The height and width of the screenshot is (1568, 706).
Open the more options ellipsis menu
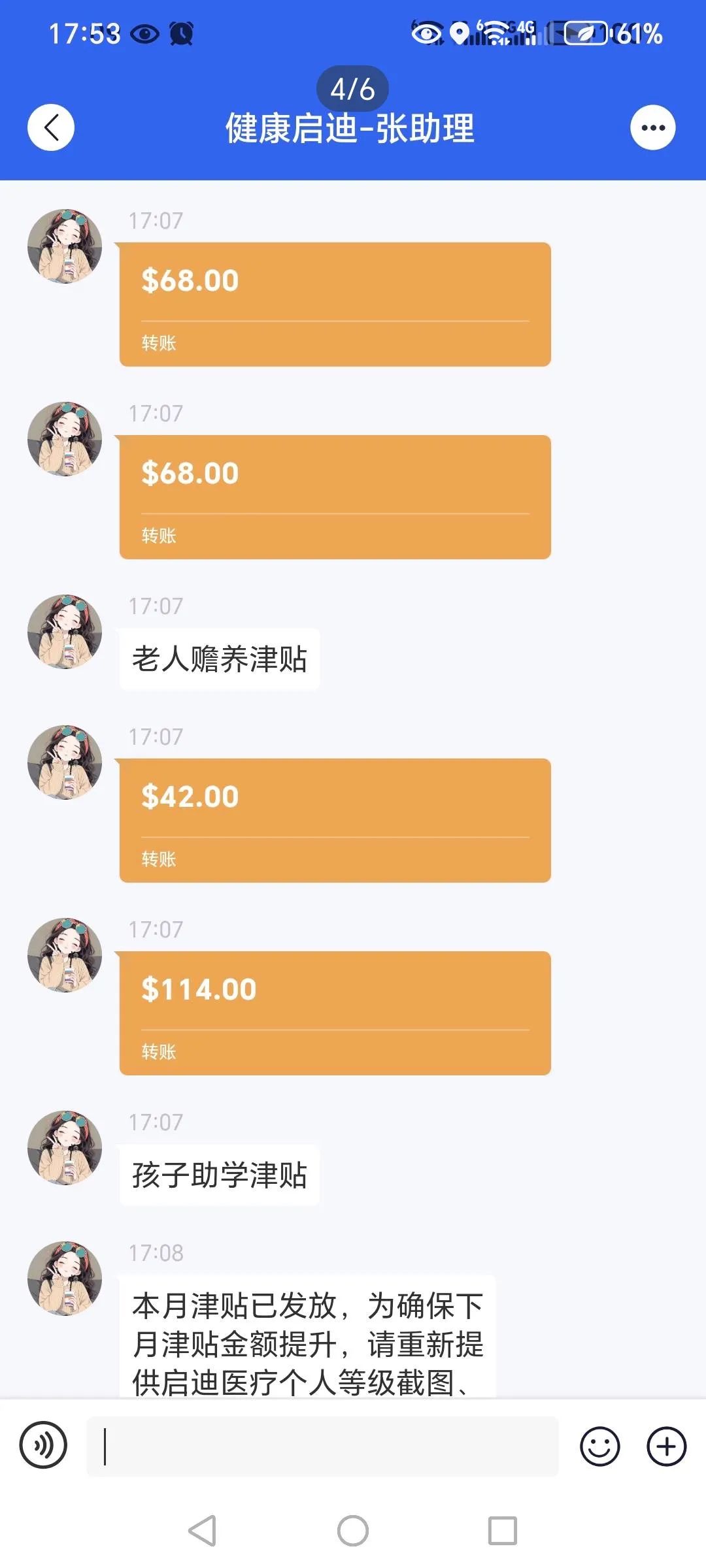[x=653, y=128]
